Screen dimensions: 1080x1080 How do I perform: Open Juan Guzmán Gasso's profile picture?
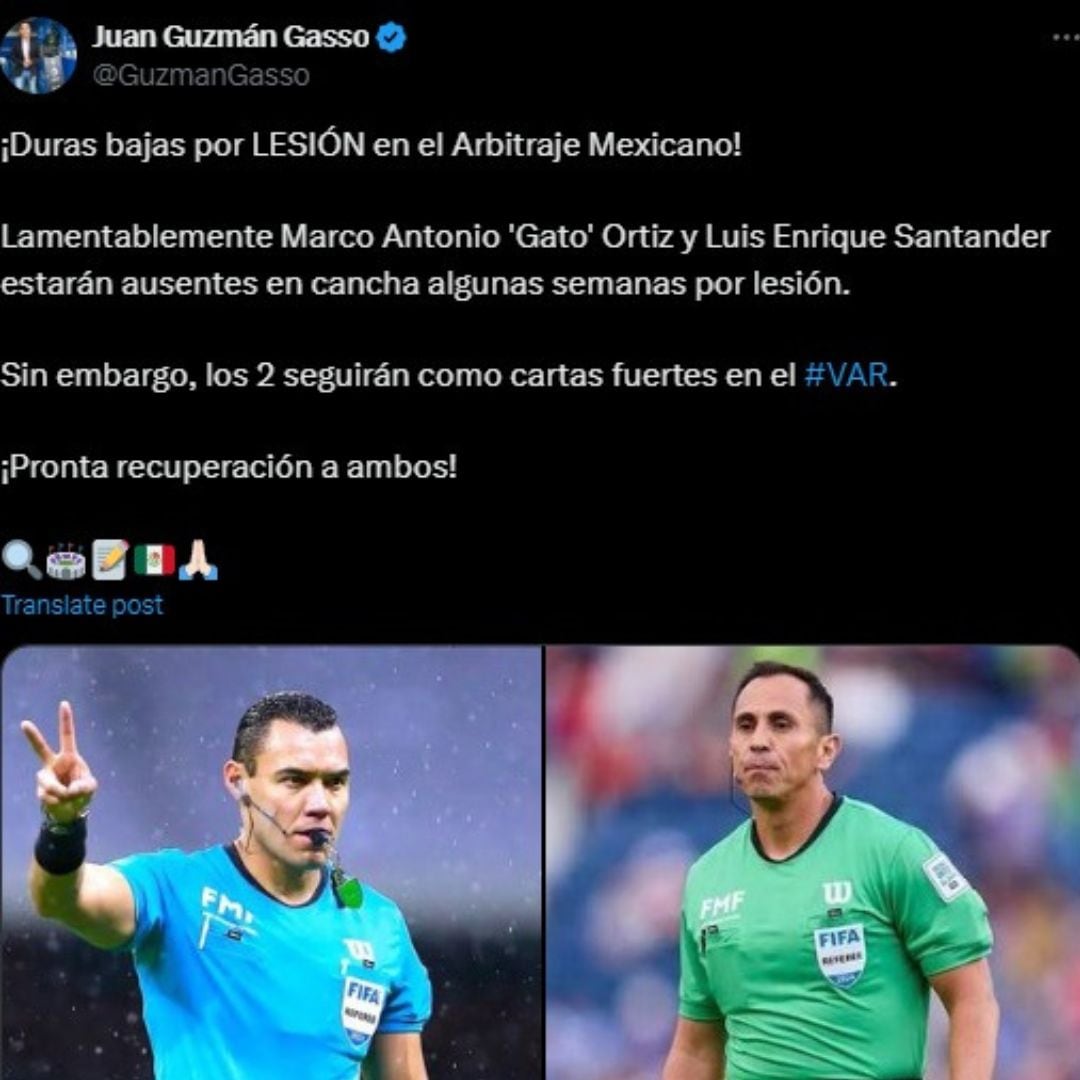click(x=38, y=56)
